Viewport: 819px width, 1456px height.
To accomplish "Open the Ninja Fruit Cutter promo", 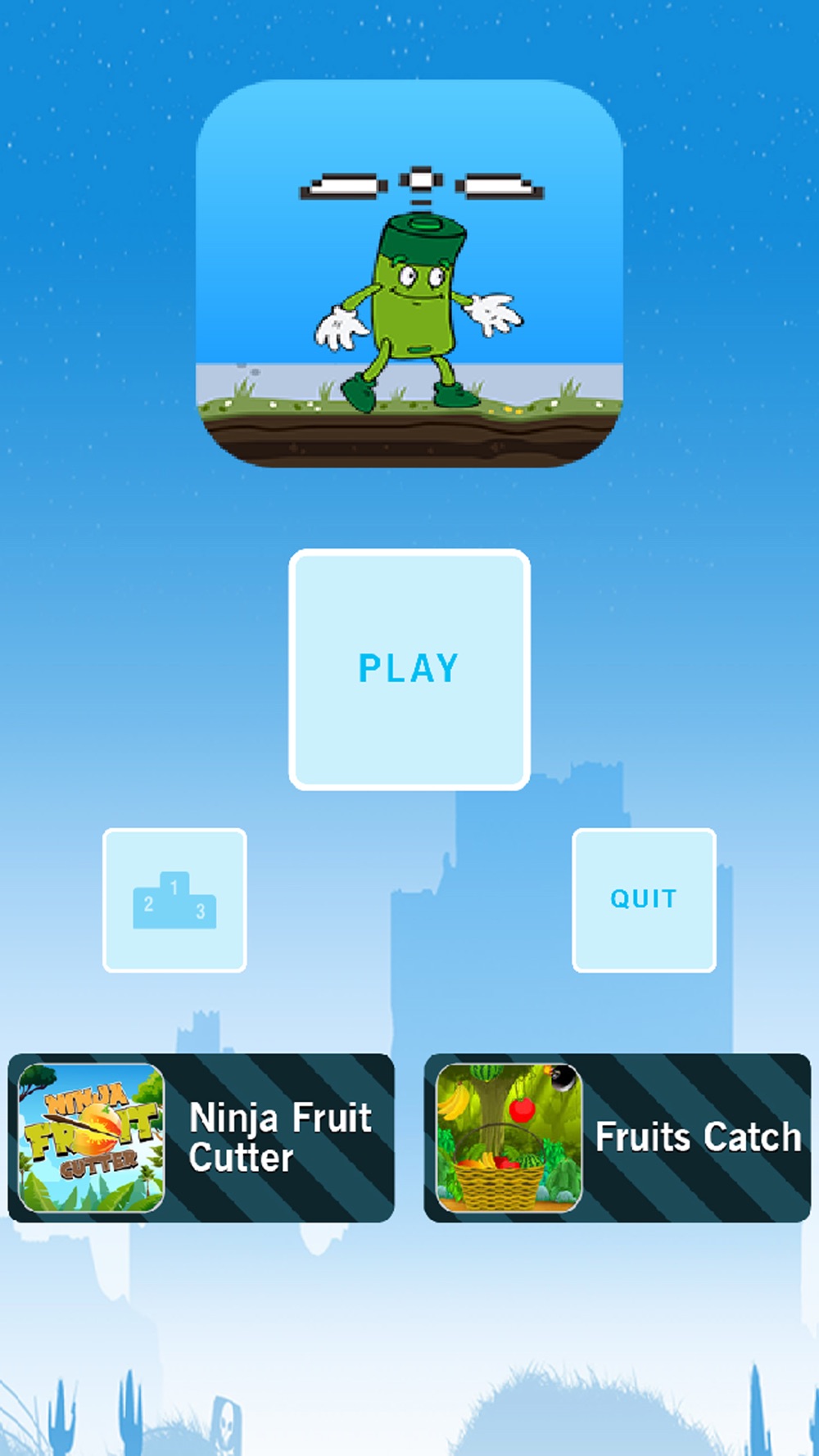I will [201, 1137].
